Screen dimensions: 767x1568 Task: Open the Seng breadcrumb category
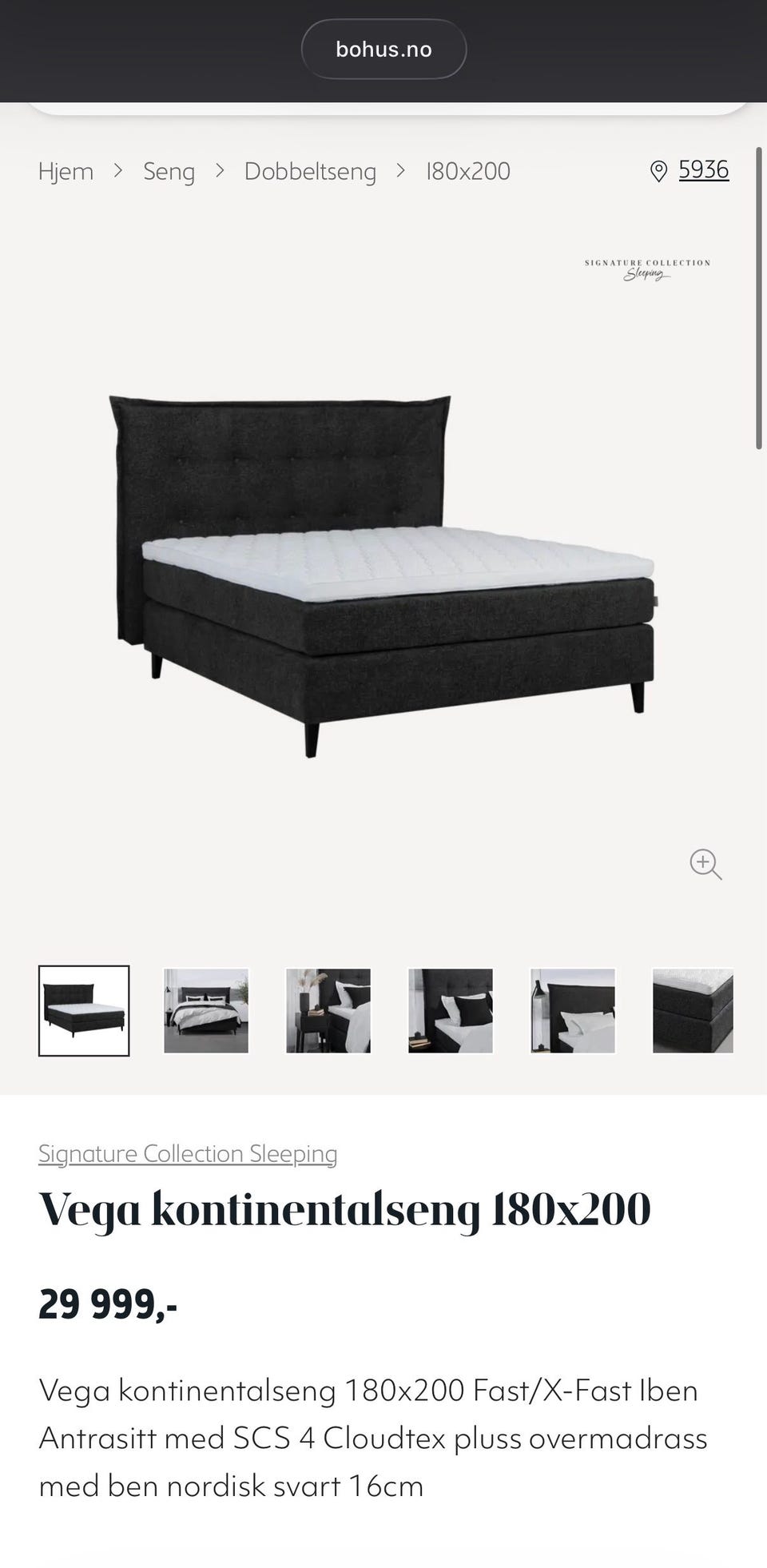169,171
